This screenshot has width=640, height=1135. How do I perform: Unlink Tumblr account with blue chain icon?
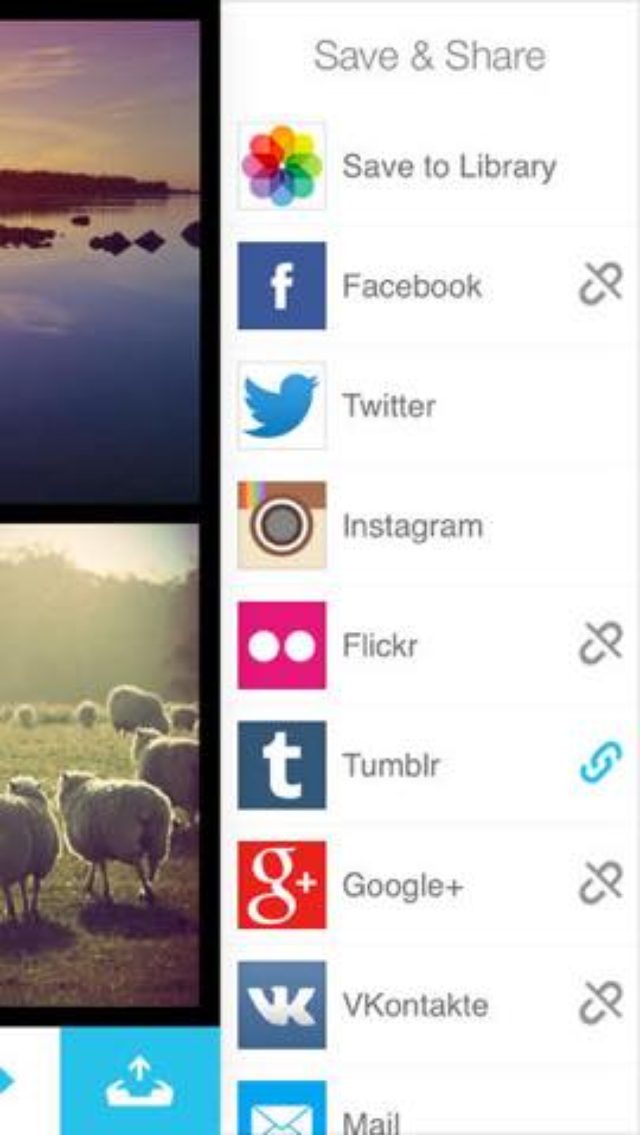600,764
